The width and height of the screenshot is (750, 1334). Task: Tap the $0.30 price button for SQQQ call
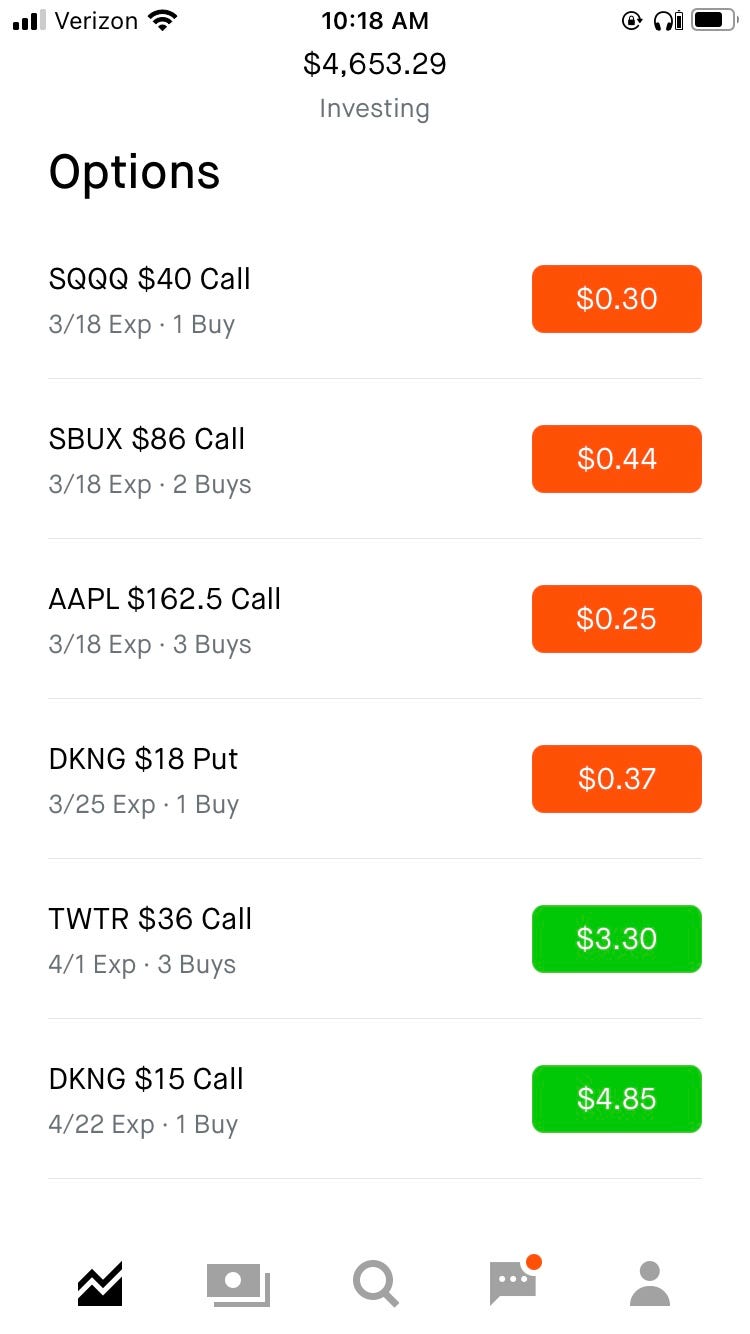(x=616, y=299)
